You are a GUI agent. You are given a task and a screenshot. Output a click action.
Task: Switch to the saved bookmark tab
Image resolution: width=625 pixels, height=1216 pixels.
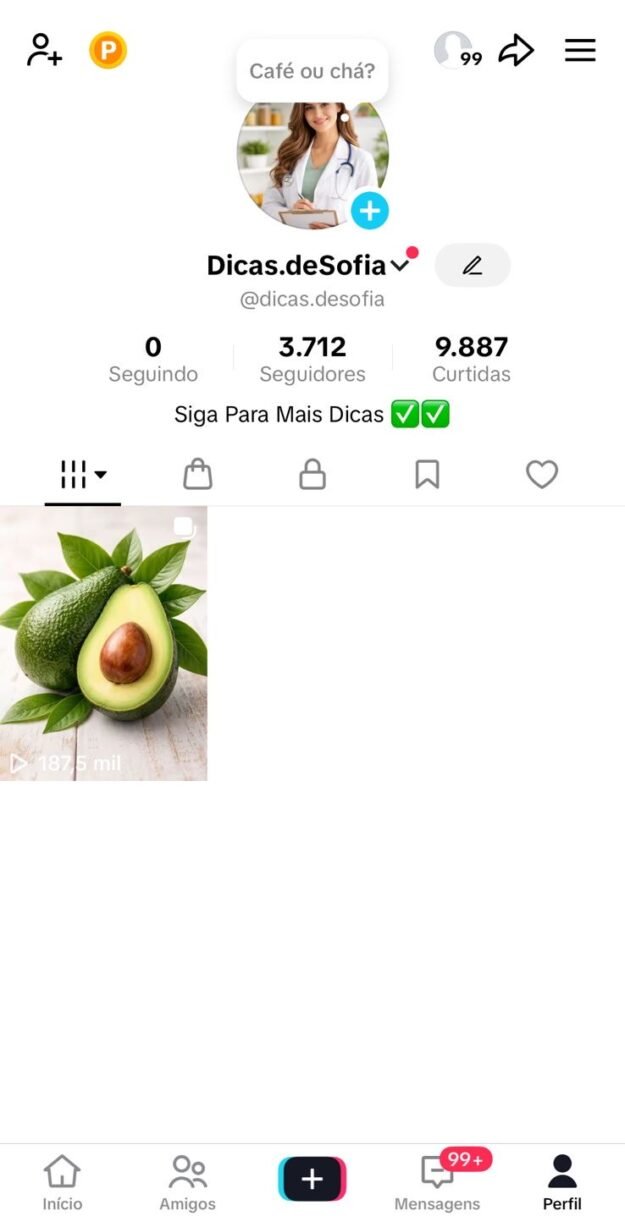pos(427,474)
